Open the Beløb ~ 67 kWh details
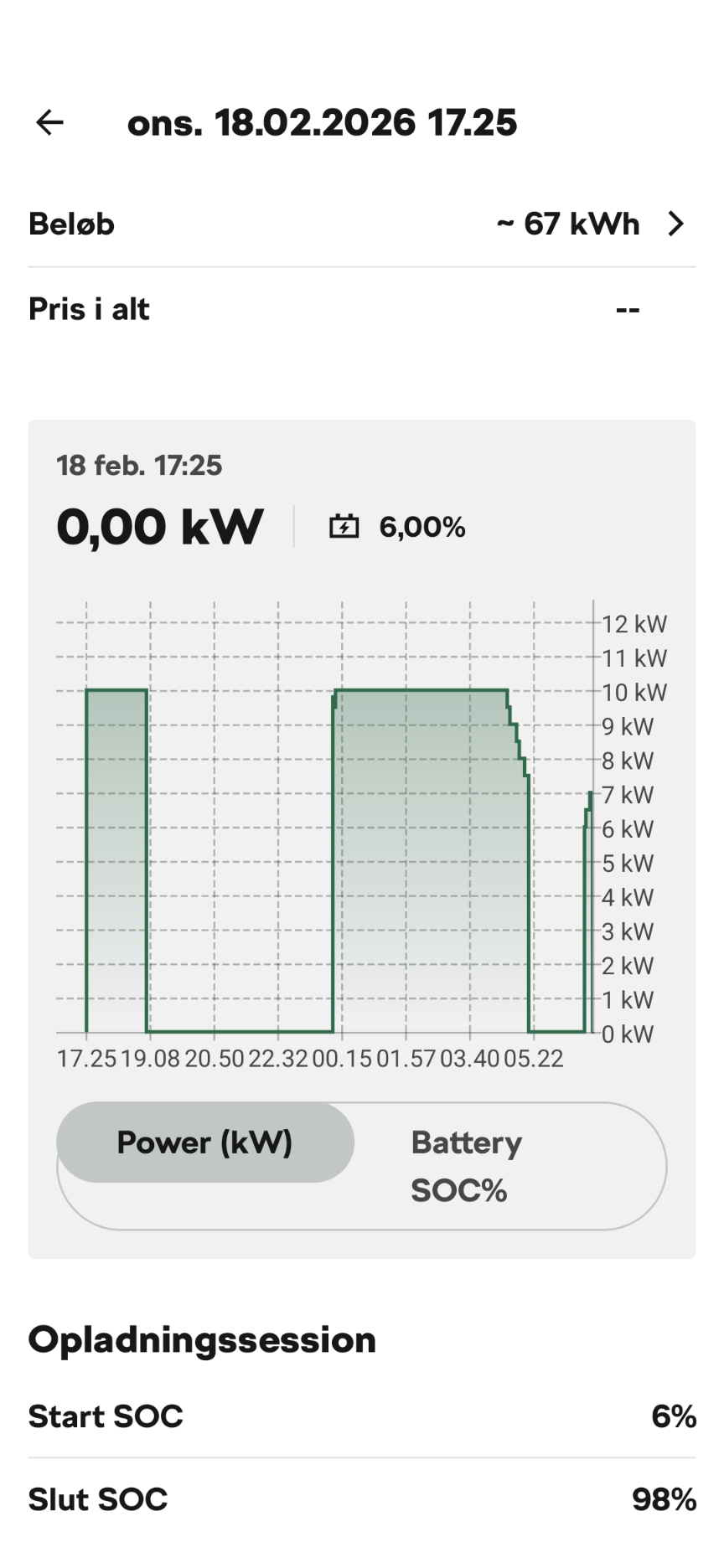The image size is (724, 1568). point(675,224)
